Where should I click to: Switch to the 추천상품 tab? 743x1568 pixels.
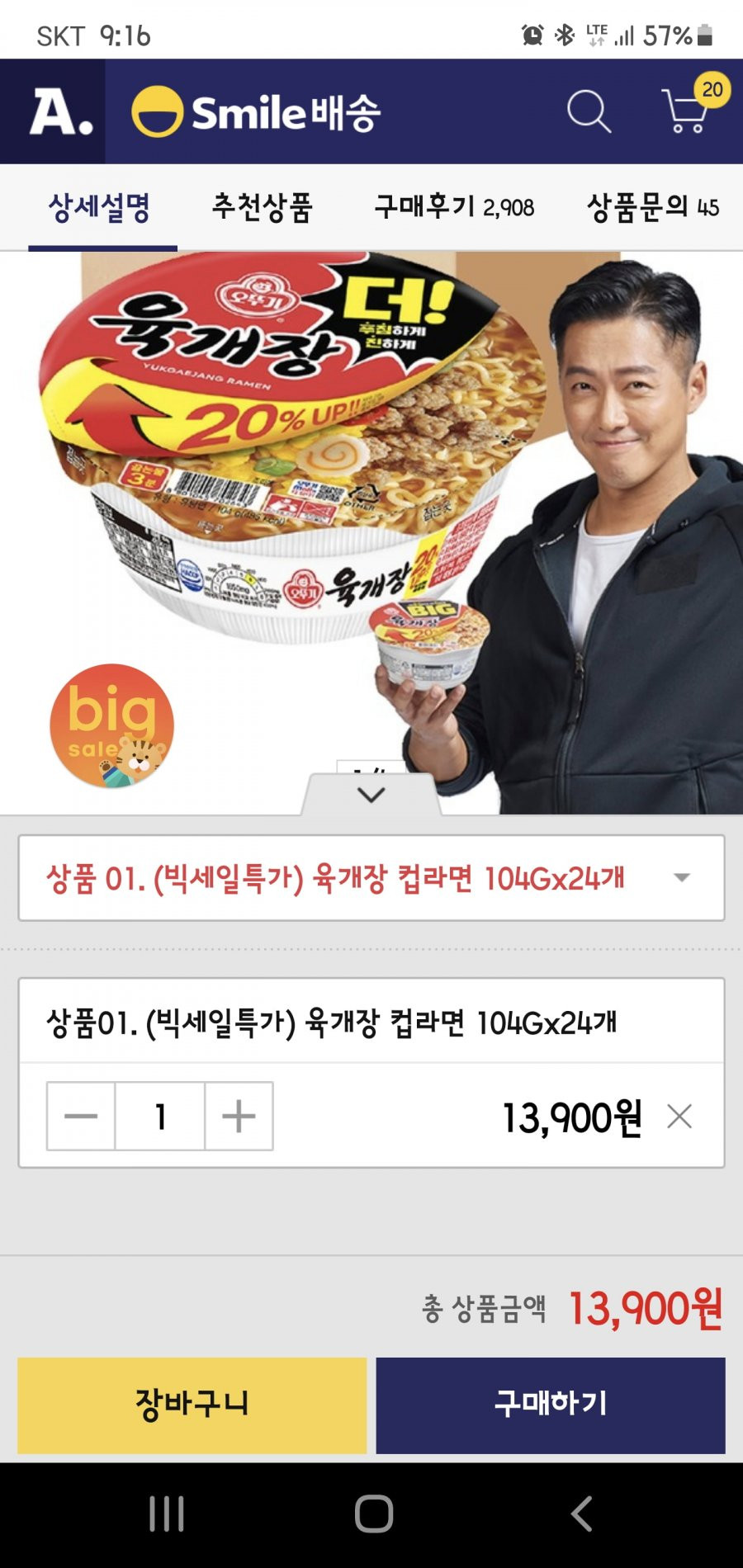pos(262,207)
